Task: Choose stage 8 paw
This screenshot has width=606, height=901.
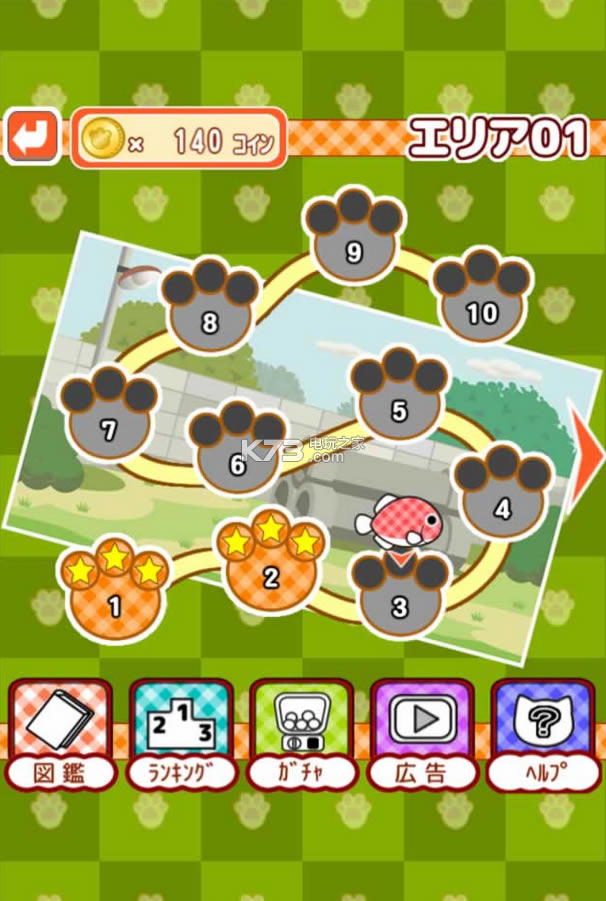Action: coord(209,313)
